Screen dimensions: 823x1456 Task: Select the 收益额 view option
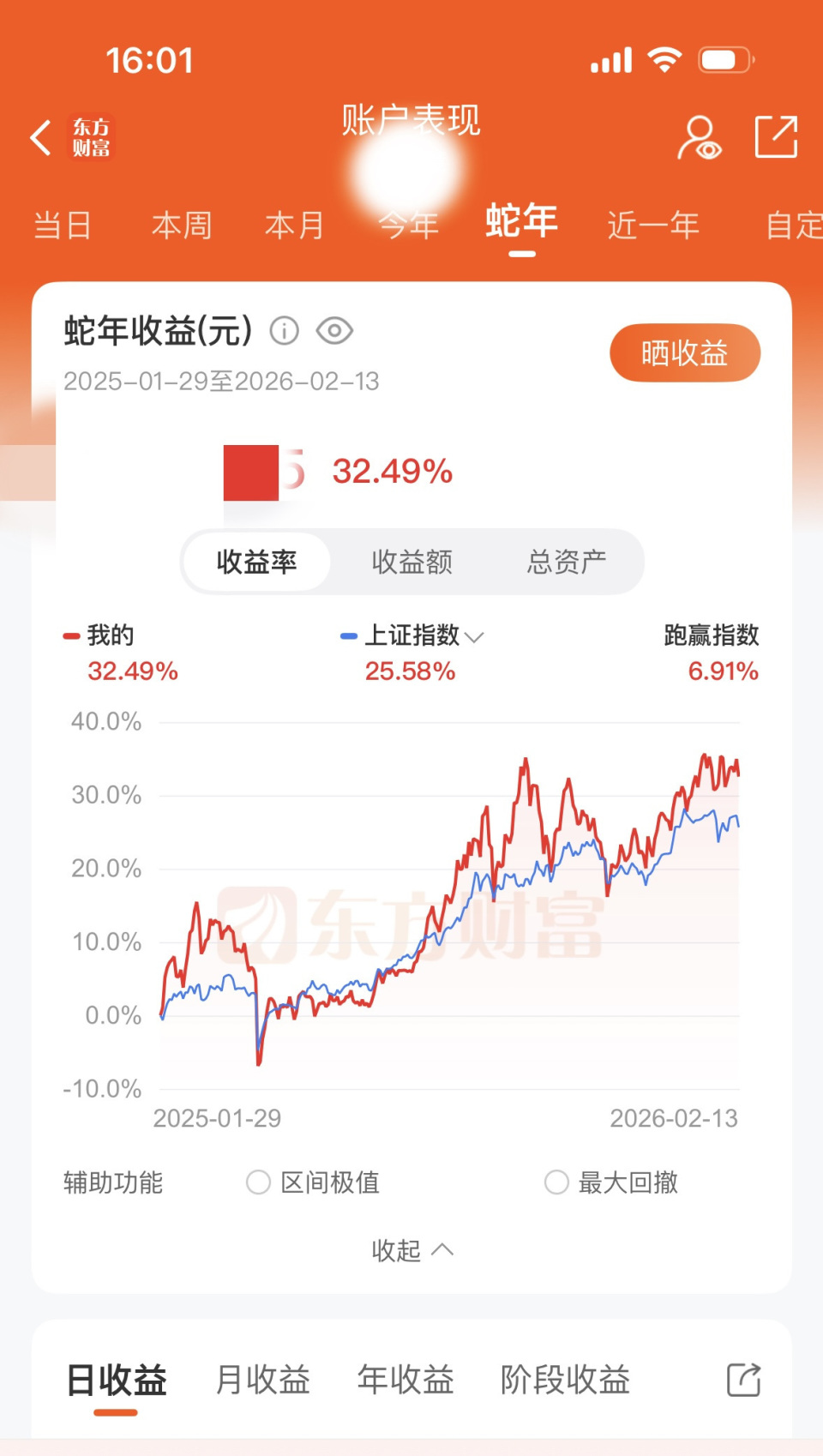point(412,562)
